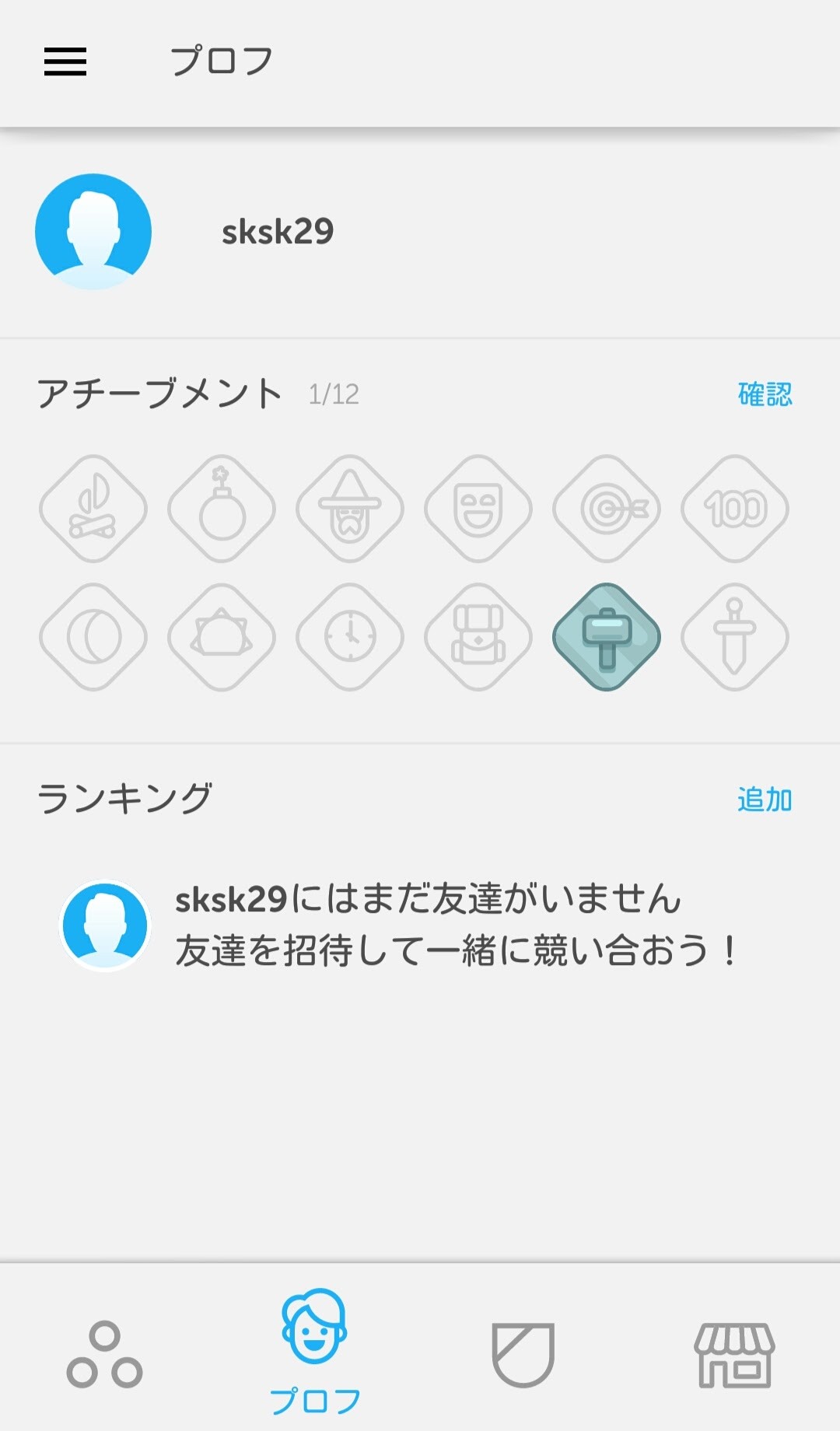
Task: Switch to the learn tab with circles
Action: [x=105, y=1355]
